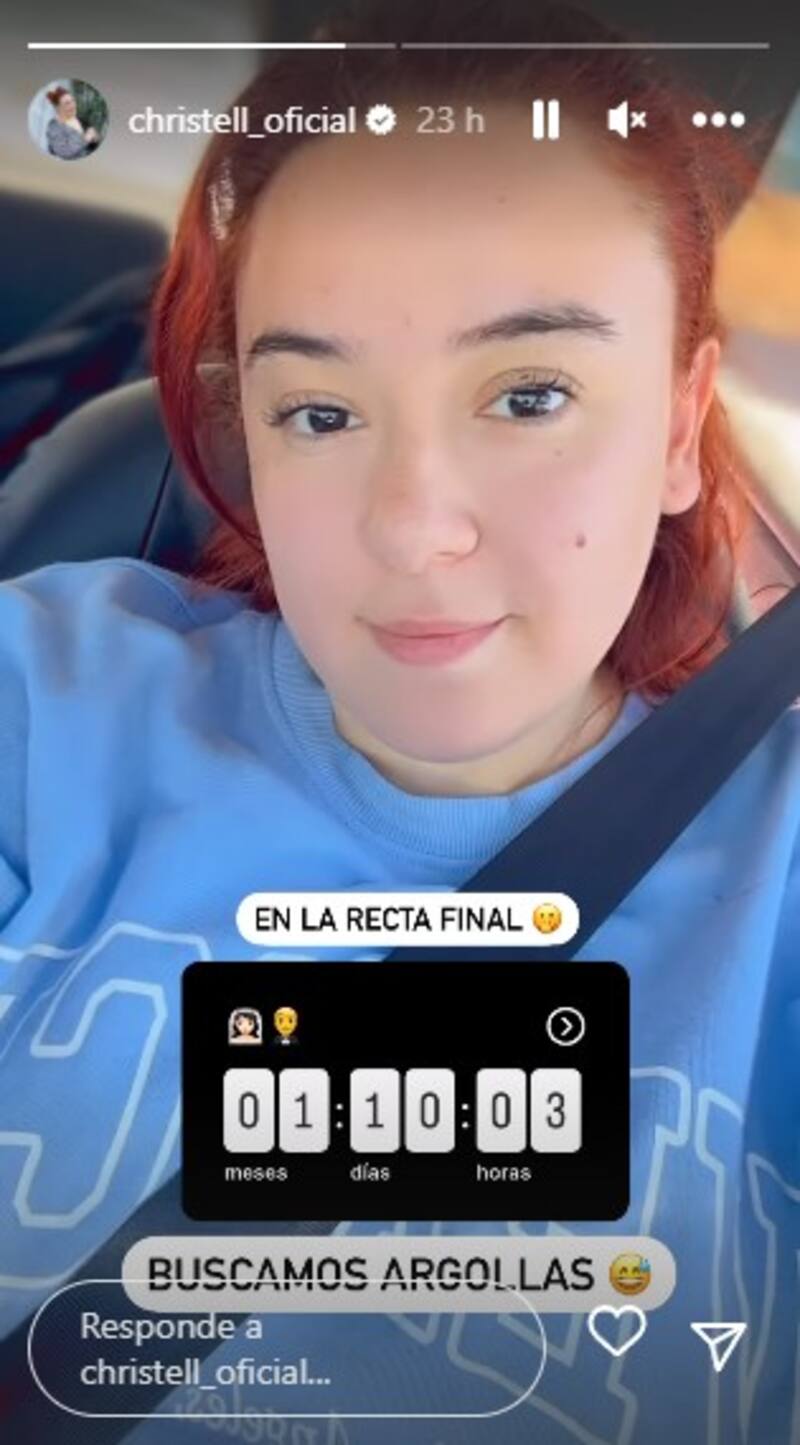The height and width of the screenshot is (1445, 800).
Task: Like this story with the heart
Action: 616,1331
